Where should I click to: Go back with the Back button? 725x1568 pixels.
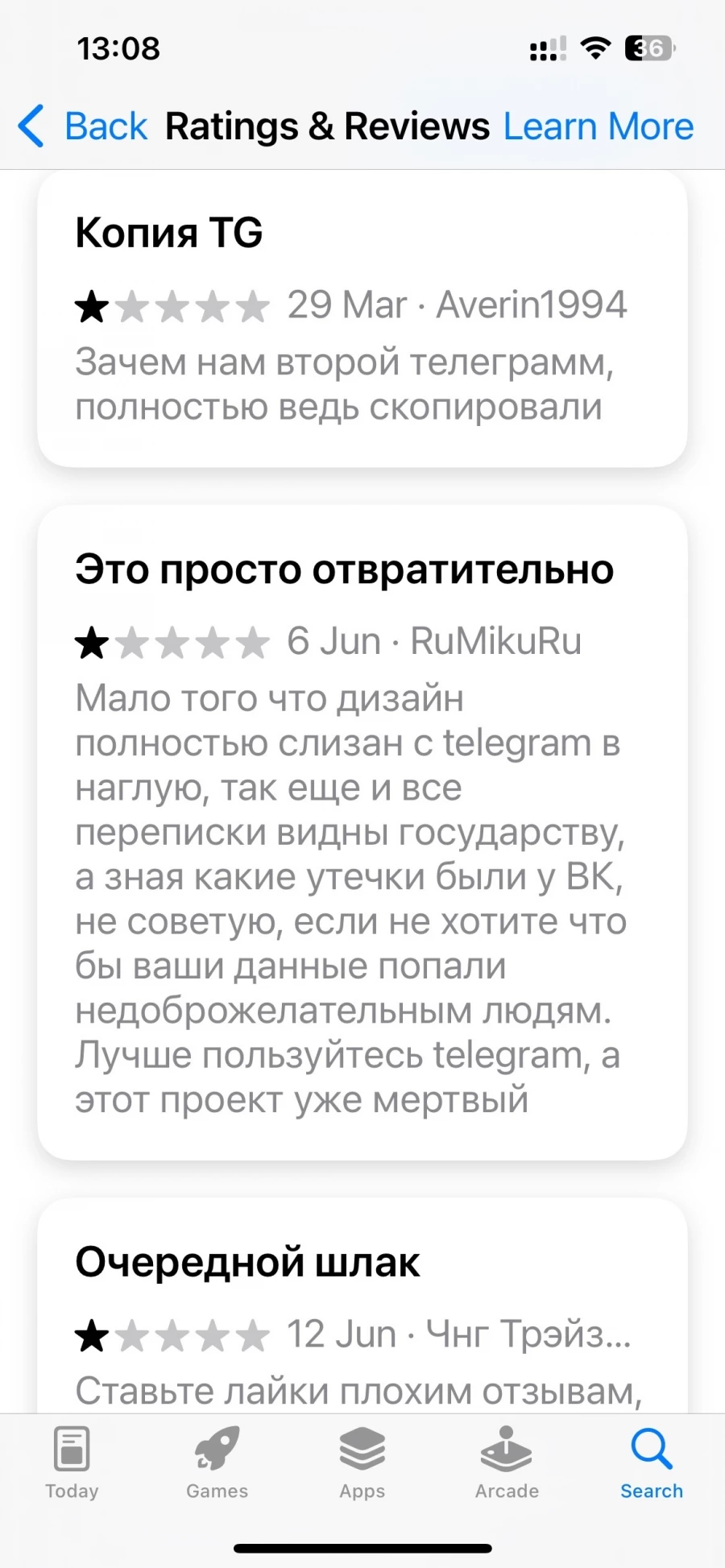tap(105, 126)
